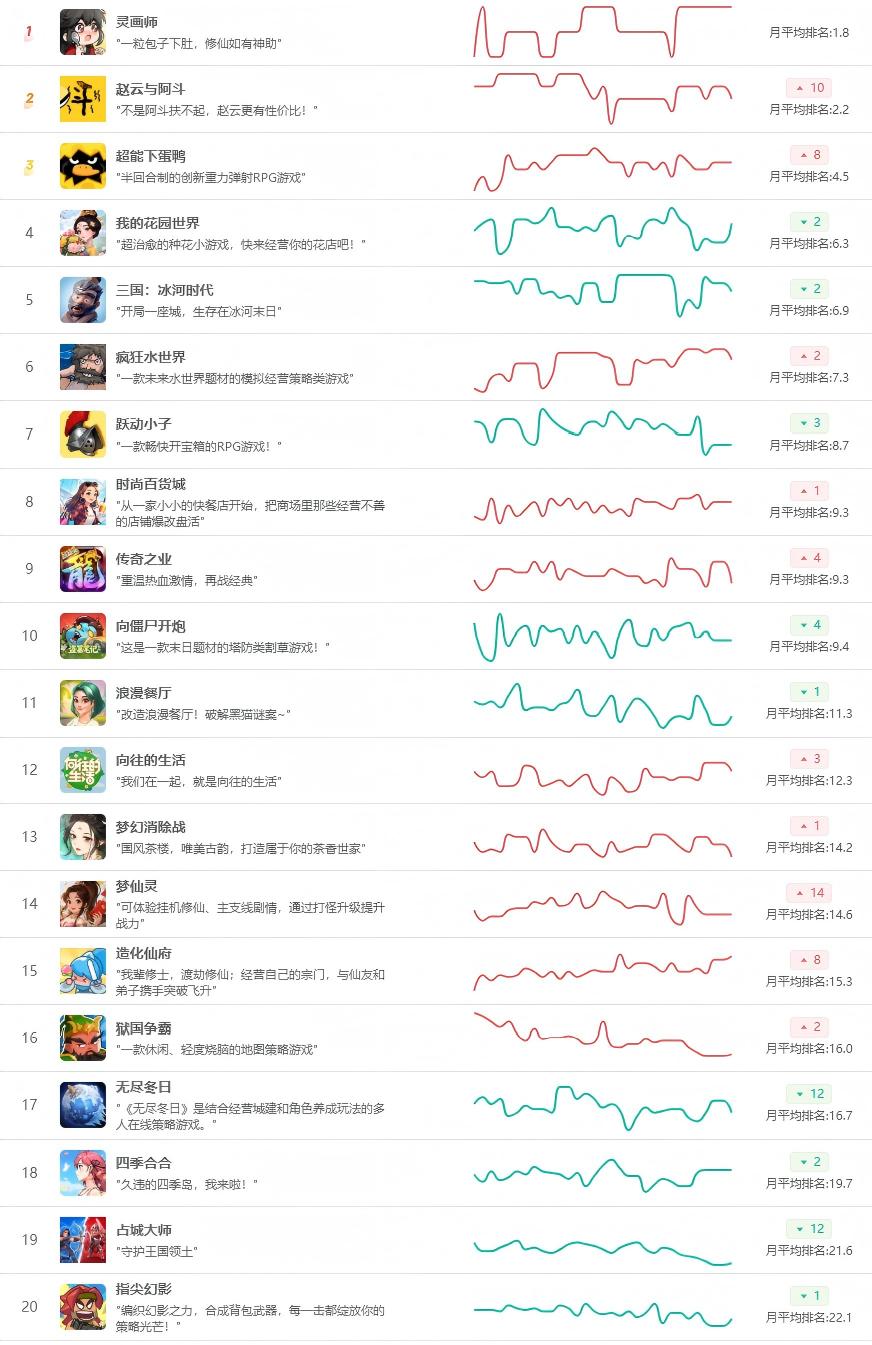872x1345 pixels.
Task: Select 时尚百货城 from the list
Action: point(436,502)
